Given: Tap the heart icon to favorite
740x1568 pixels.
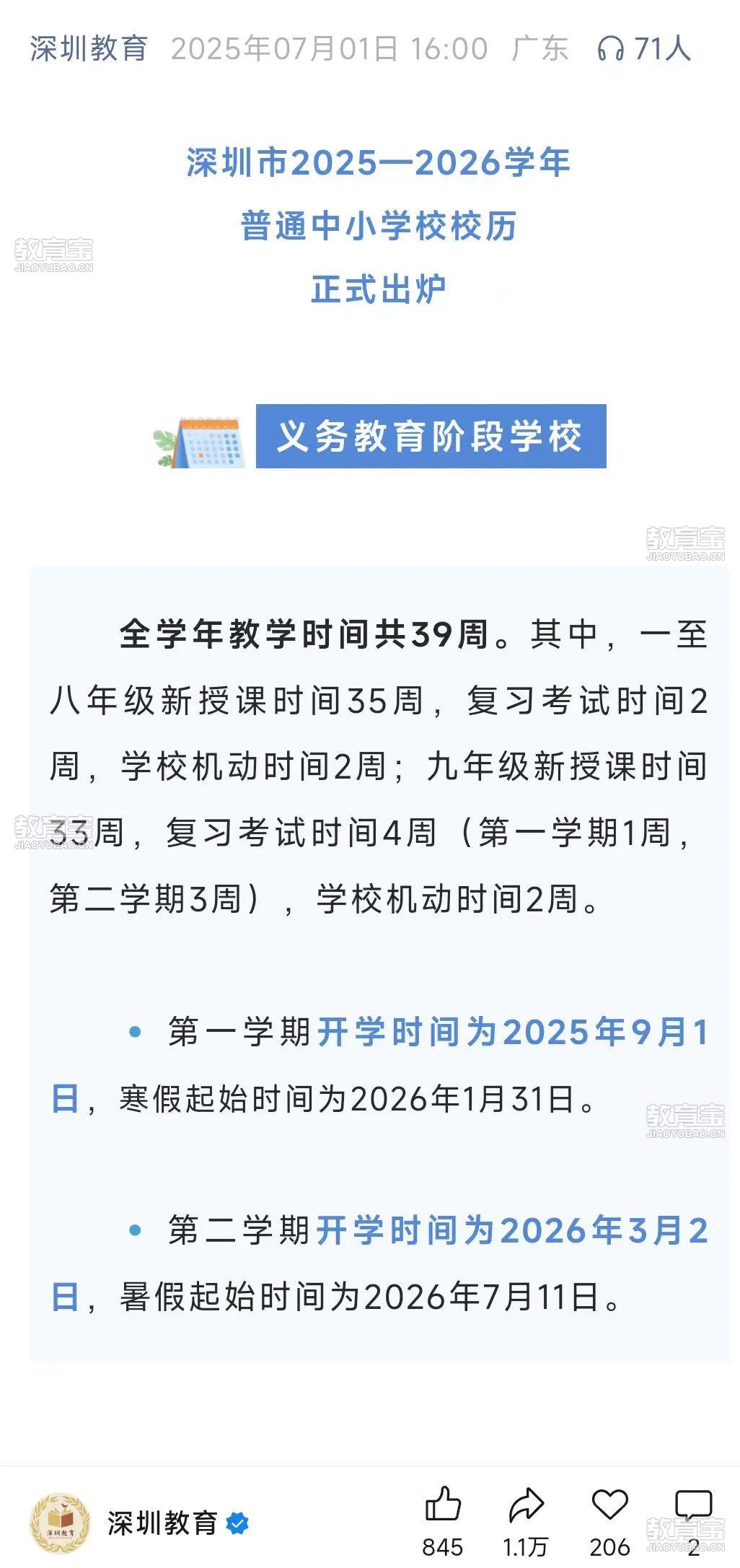Looking at the screenshot, I should pyautogui.click(x=609, y=1504).
